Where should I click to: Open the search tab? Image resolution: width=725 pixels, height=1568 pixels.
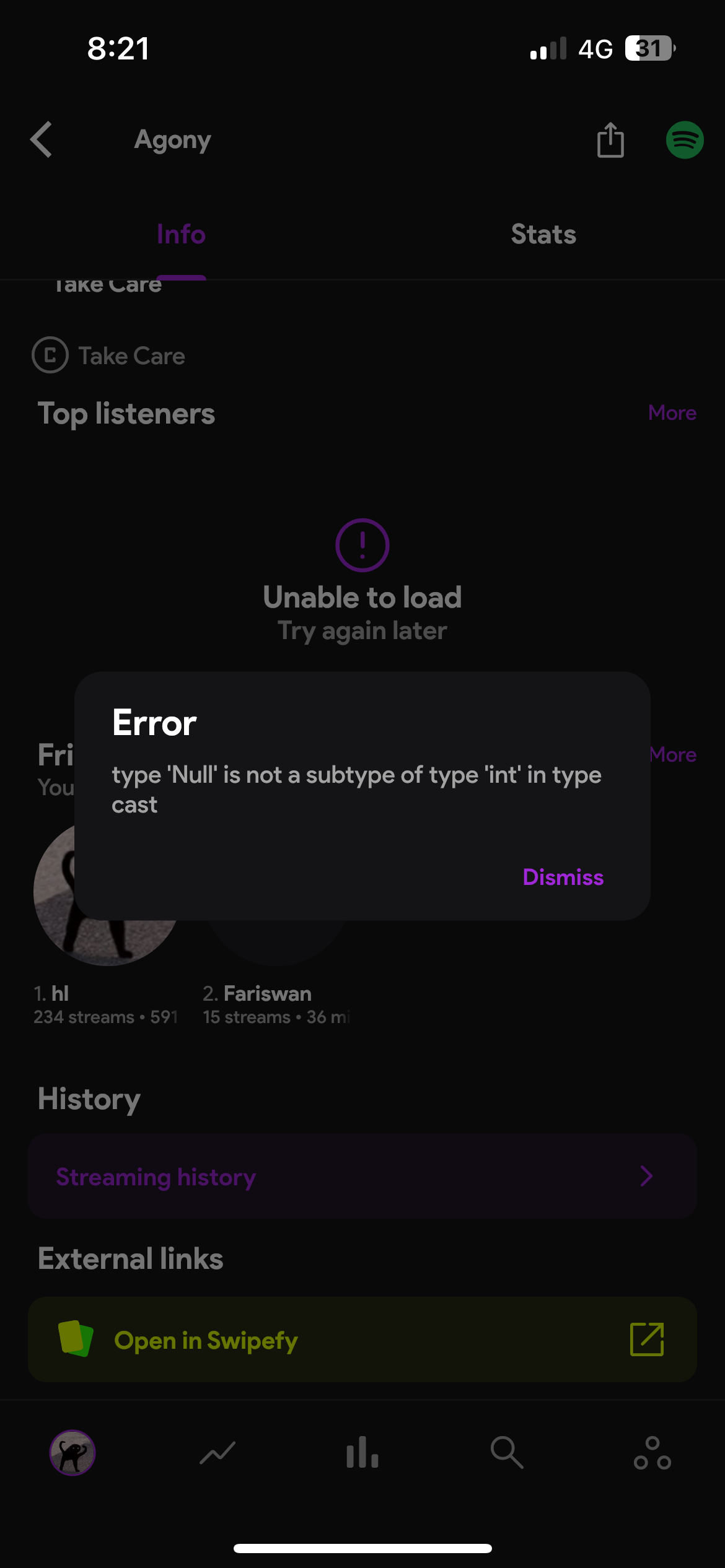(507, 1452)
